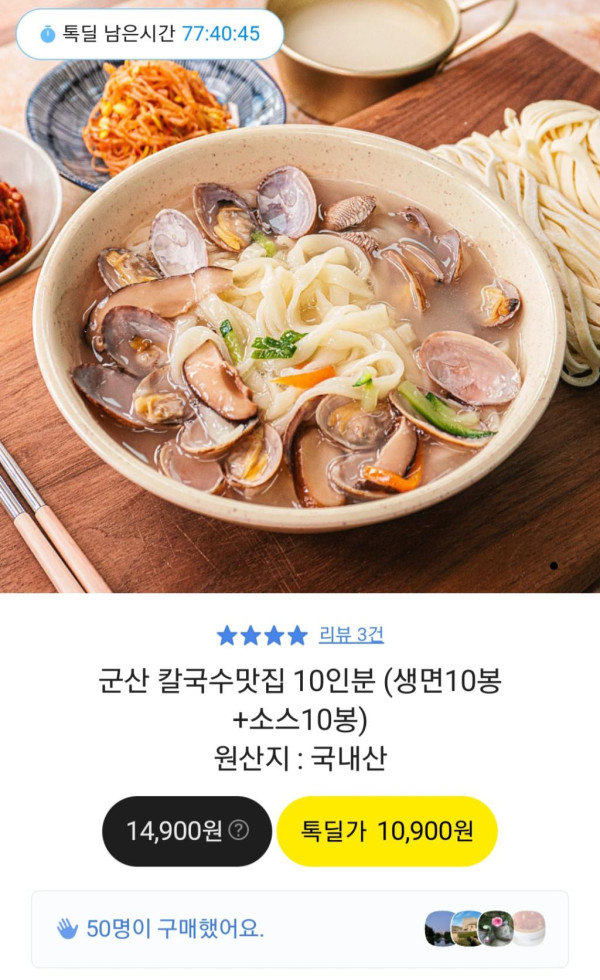Viewport: 600px width, 980px height.
Task: Buy at 톡딜가 10,900원
Action: 386,831
